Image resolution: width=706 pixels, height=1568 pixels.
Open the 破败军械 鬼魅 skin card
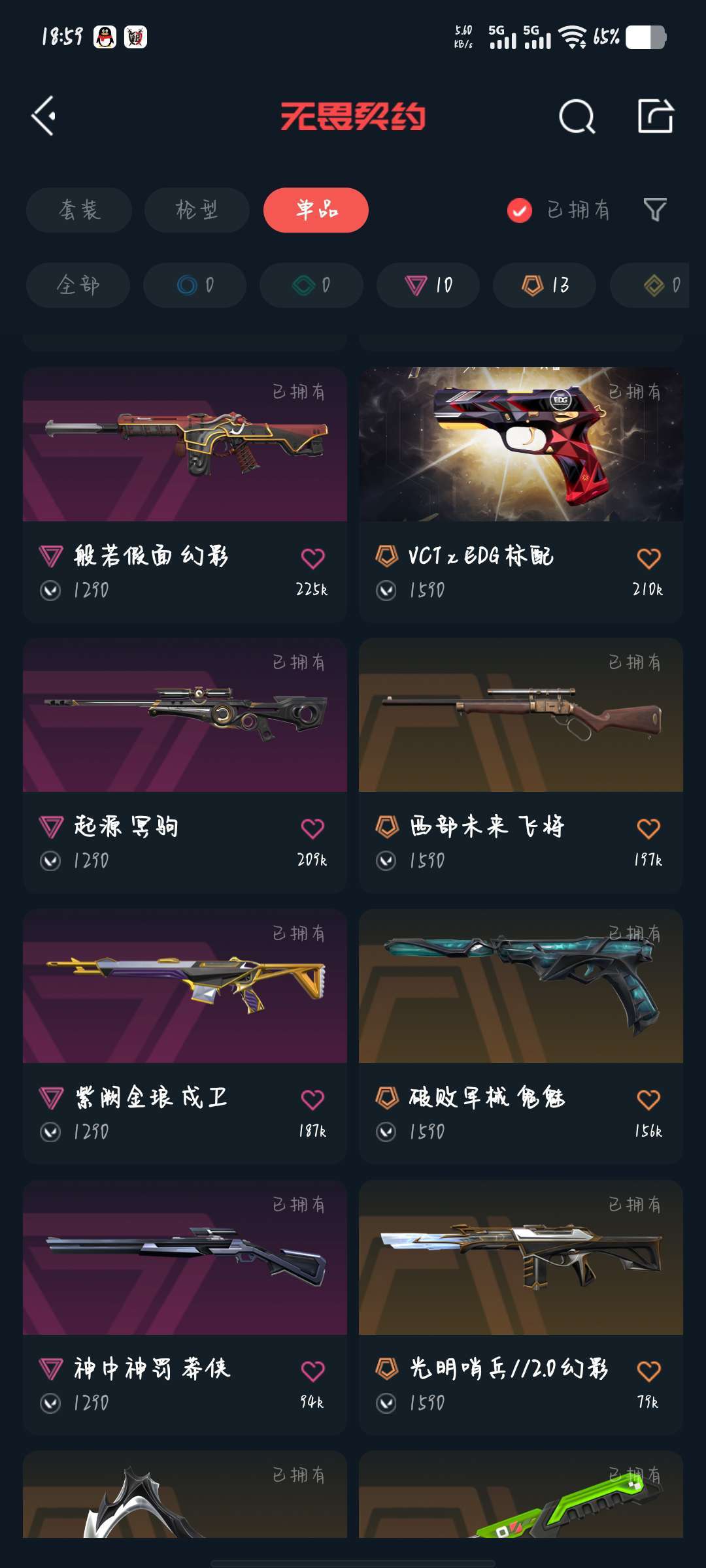tap(521, 1036)
